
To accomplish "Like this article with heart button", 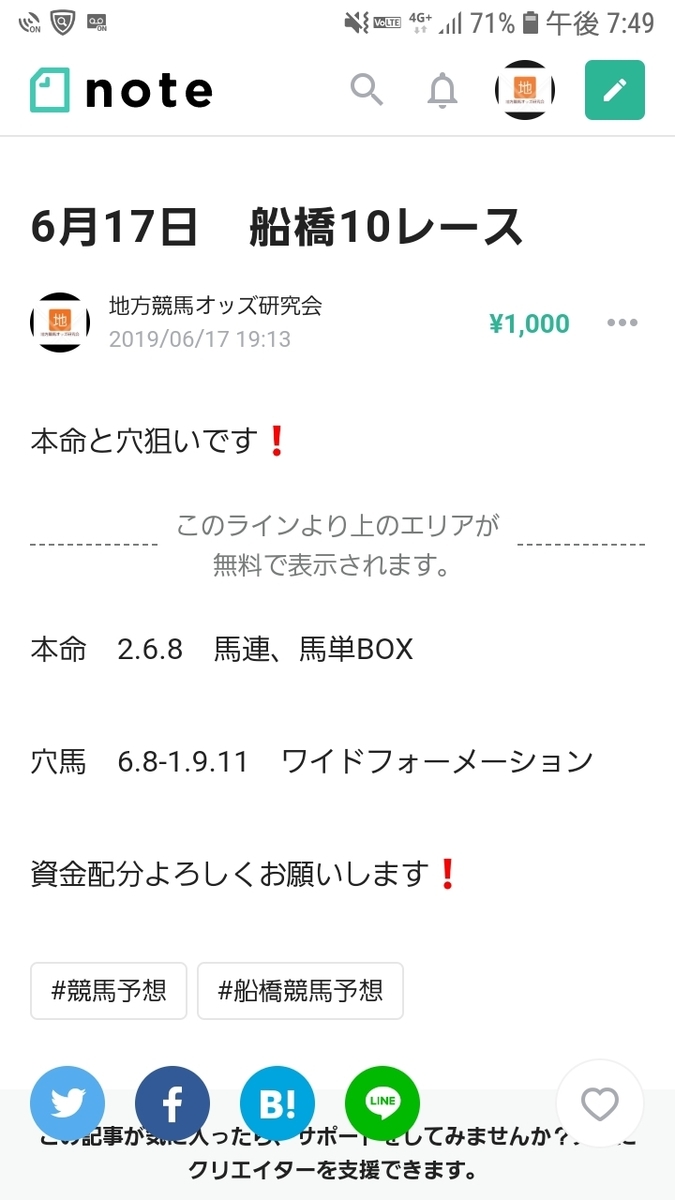I will [x=600, y=1103].
